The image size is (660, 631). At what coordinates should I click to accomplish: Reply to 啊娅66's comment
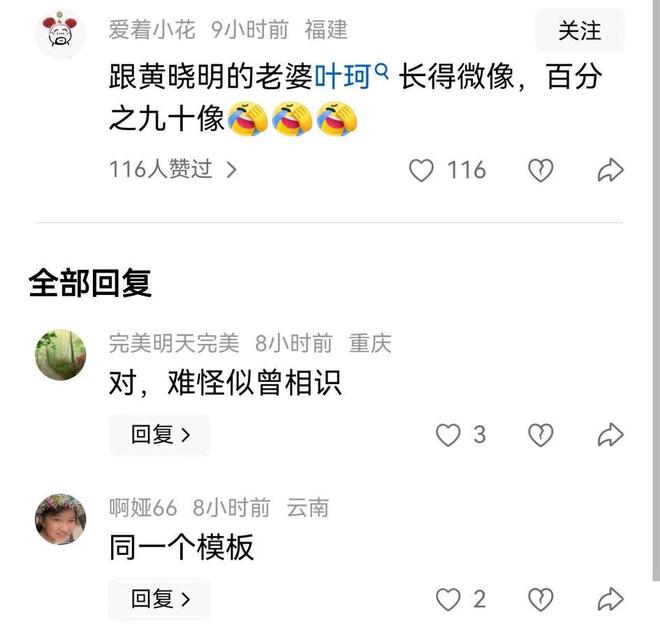160,599
